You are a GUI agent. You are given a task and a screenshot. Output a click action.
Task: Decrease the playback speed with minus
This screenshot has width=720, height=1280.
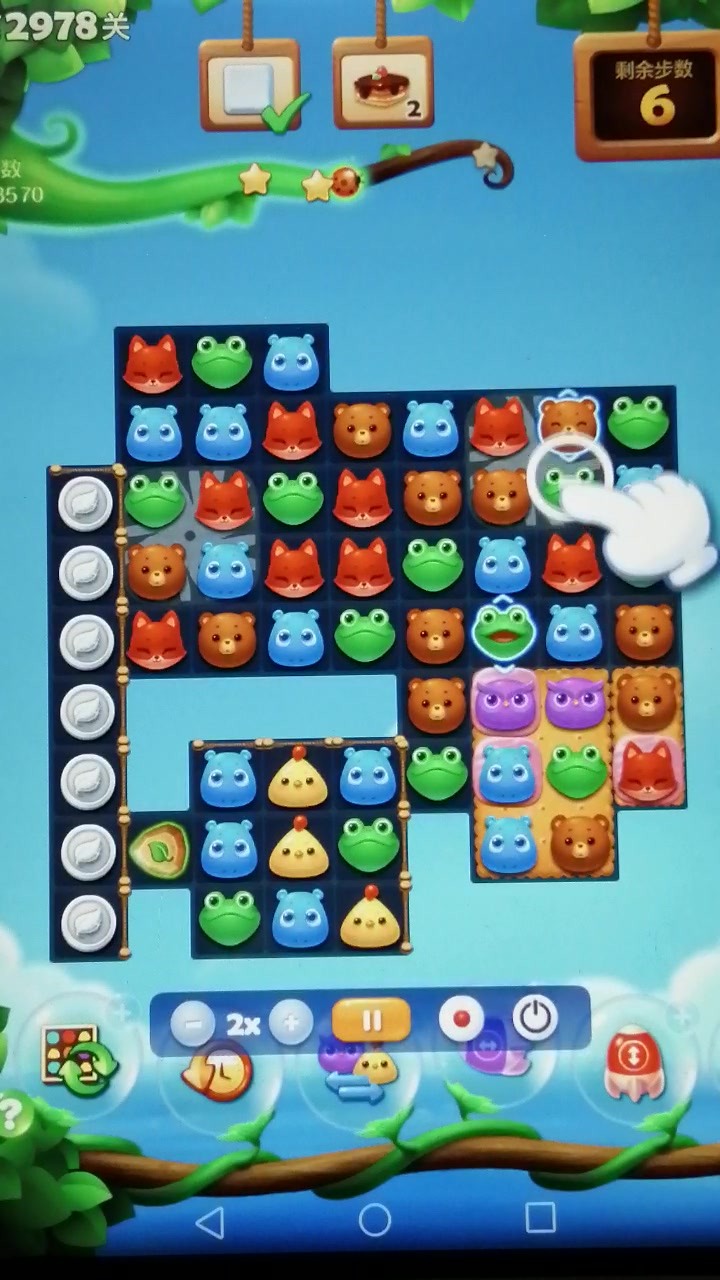192,1024
